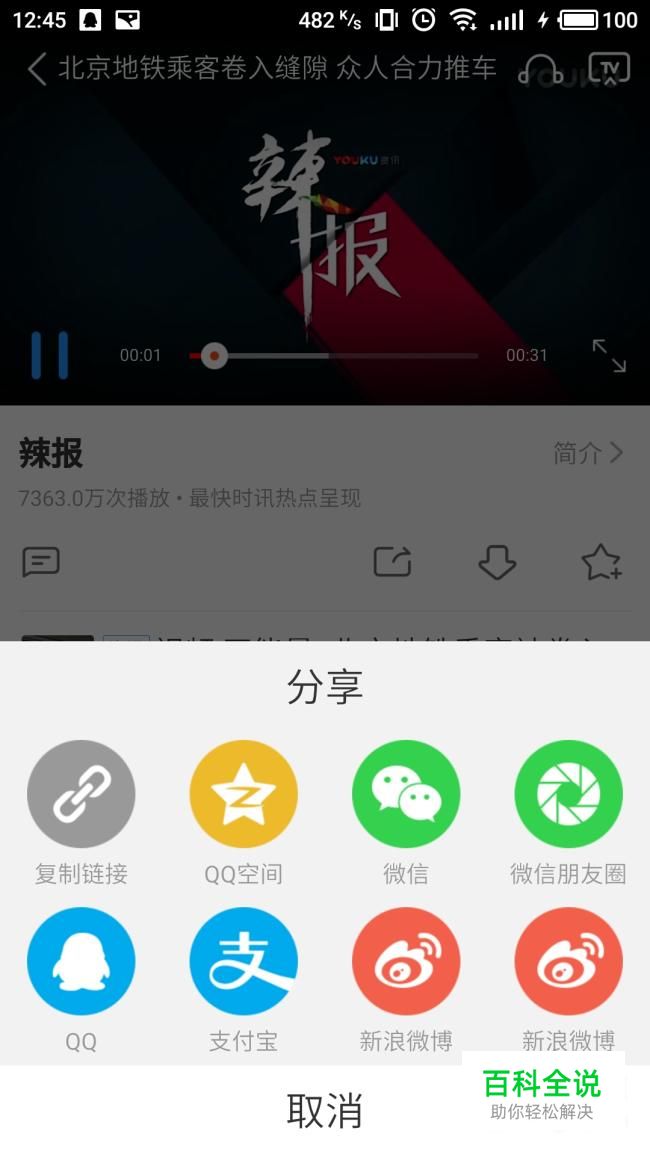Post to 微信朋友圈

coord(568,795)
